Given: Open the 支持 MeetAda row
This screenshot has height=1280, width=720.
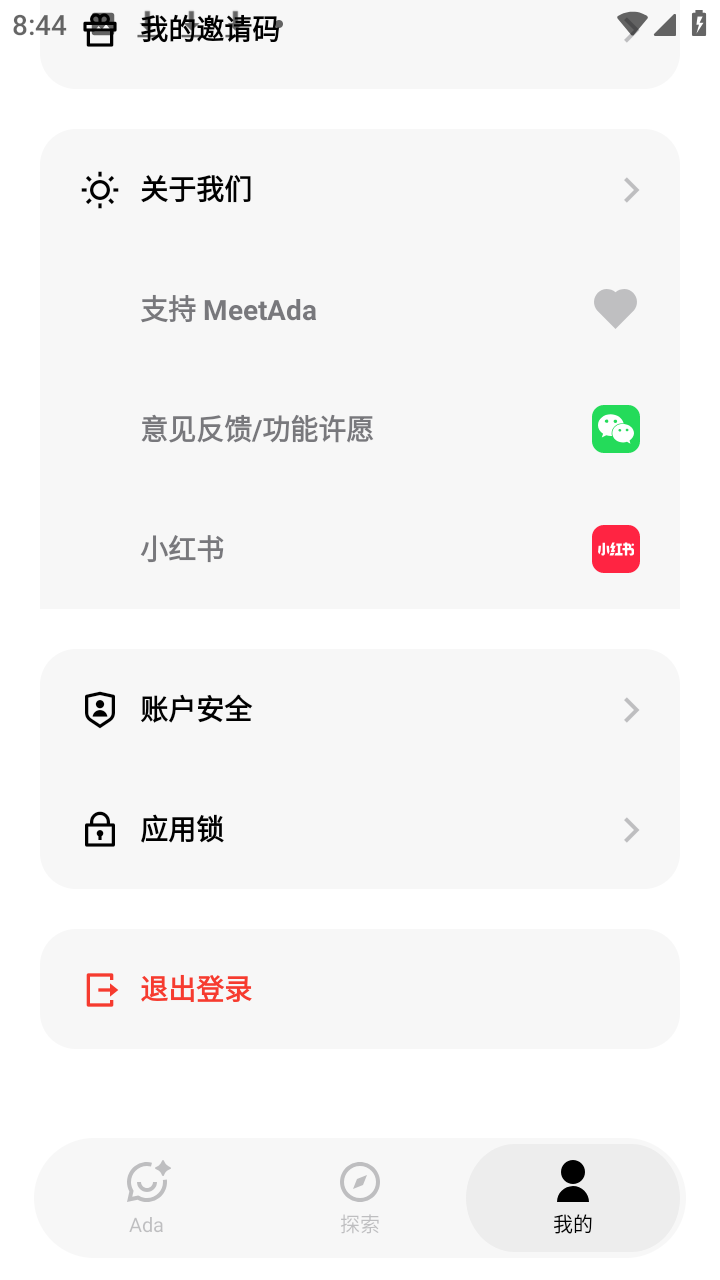Looking at the screenshot, I should coord(360,309).
